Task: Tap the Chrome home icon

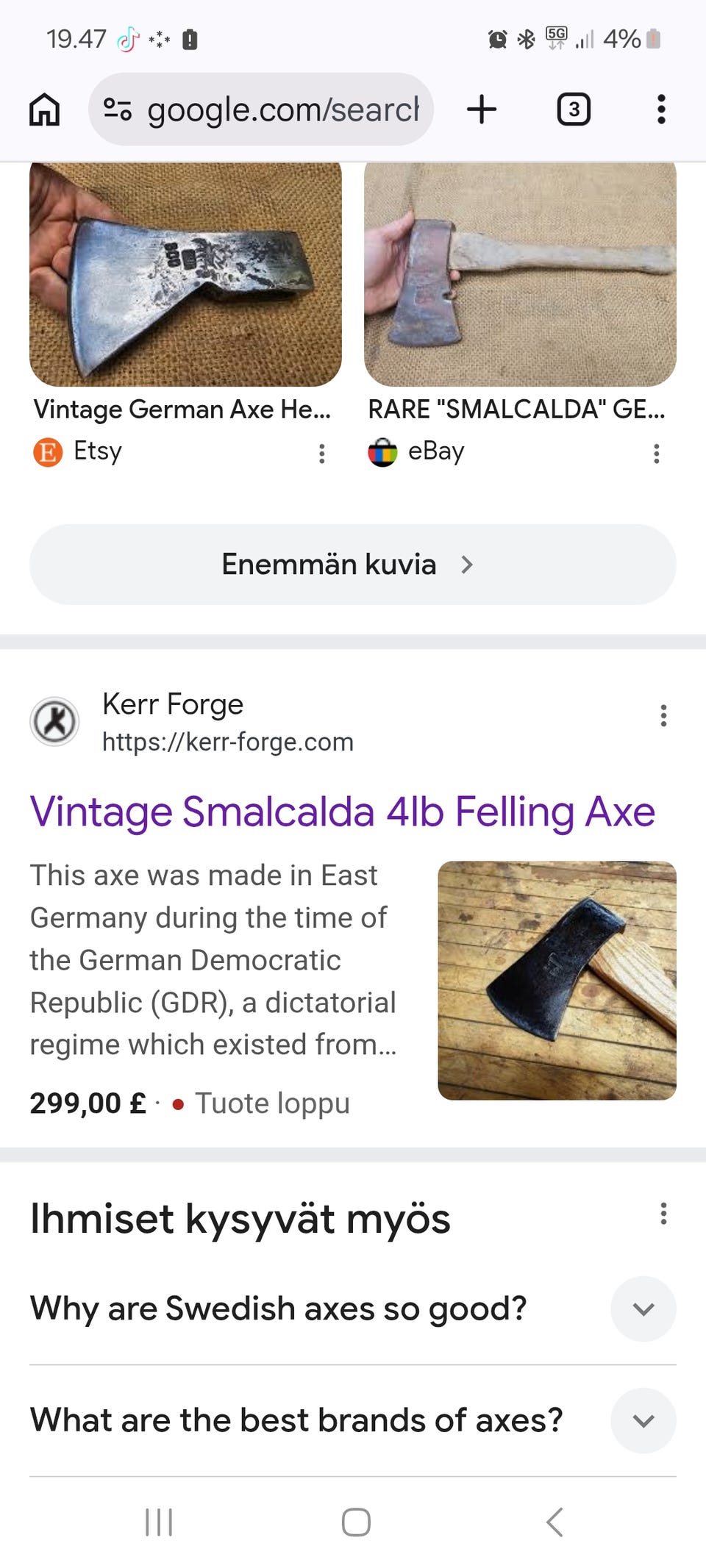Action: (x=44, y=109)
